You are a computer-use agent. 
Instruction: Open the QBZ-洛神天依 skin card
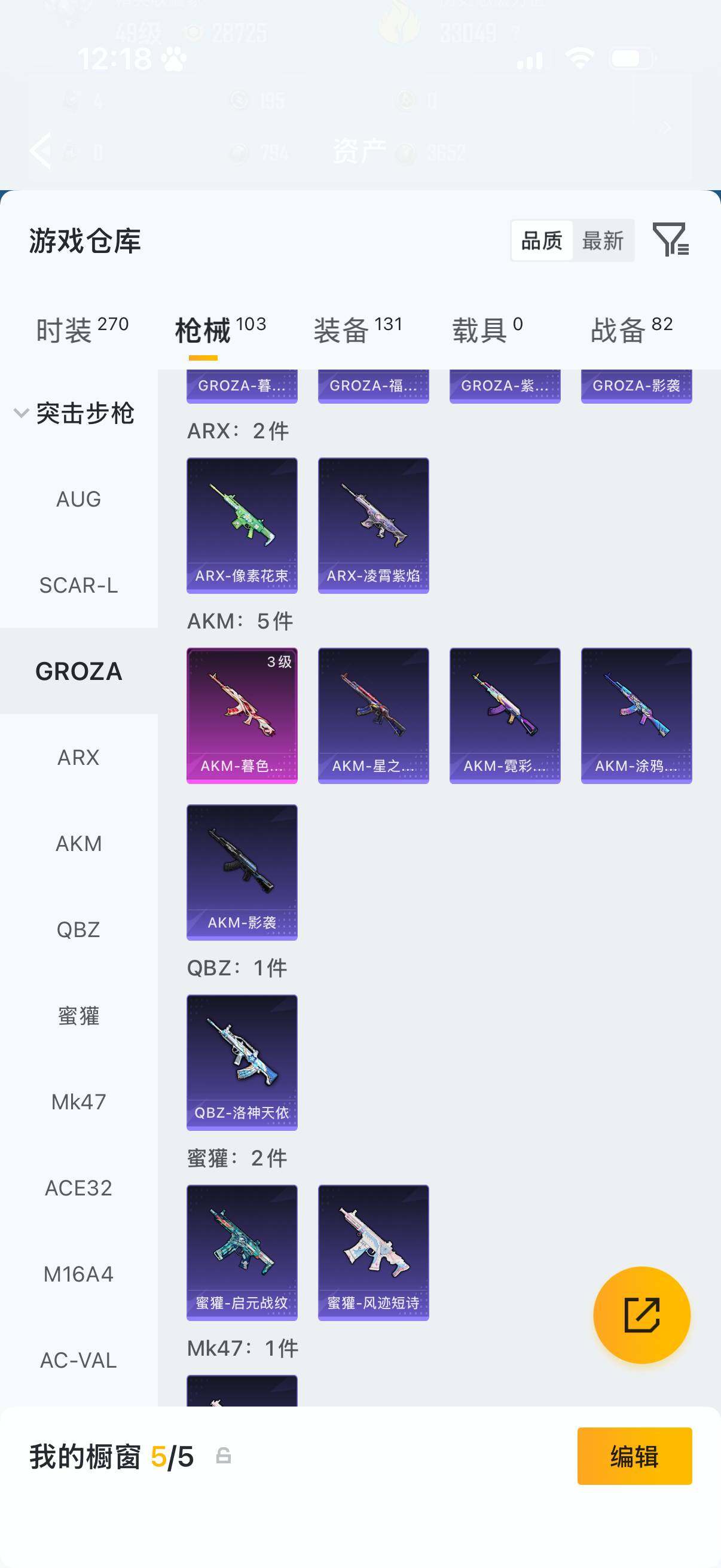pyautogui.click(x=242, y=1062)
